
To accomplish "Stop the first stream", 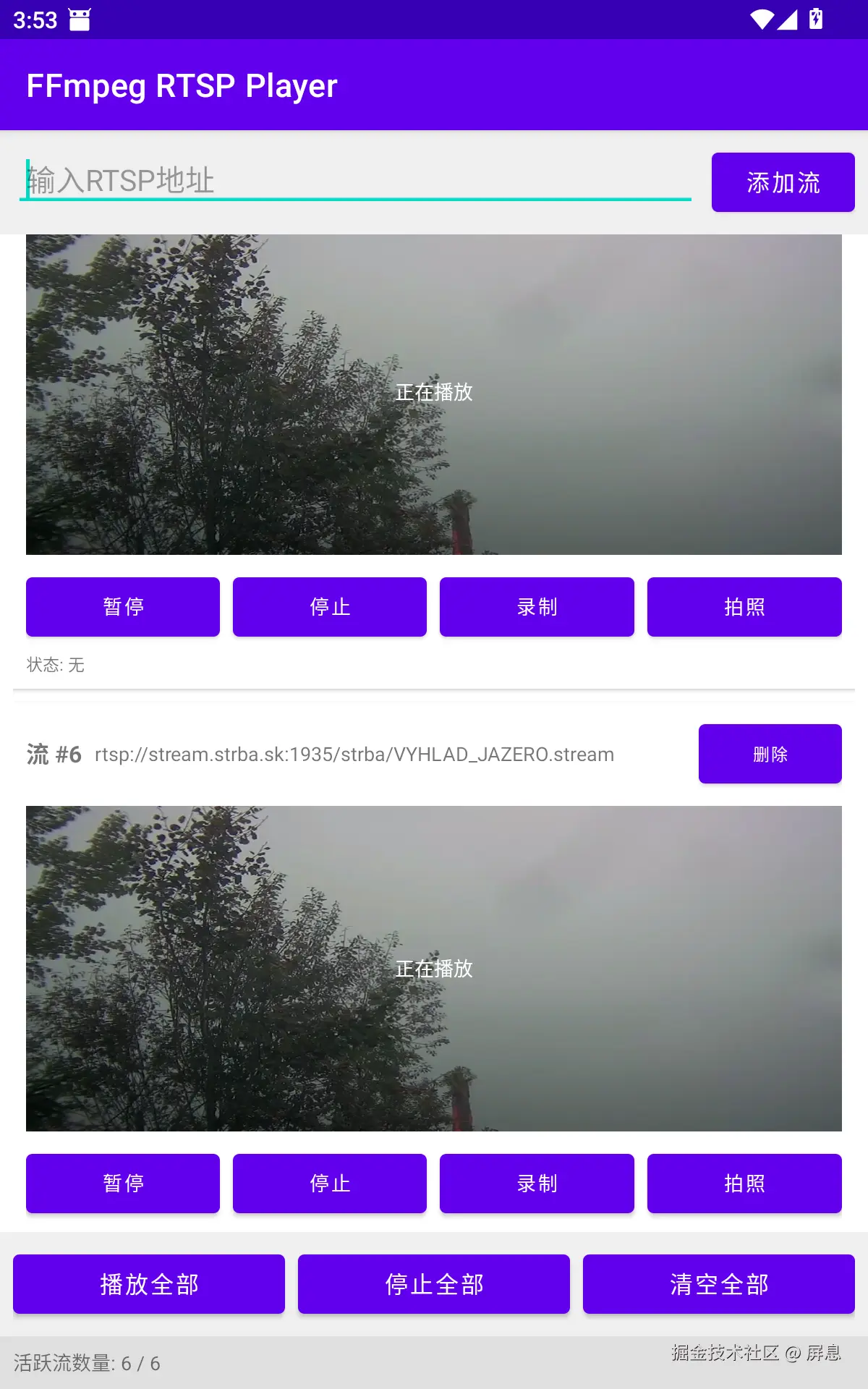I will [329, 606].
